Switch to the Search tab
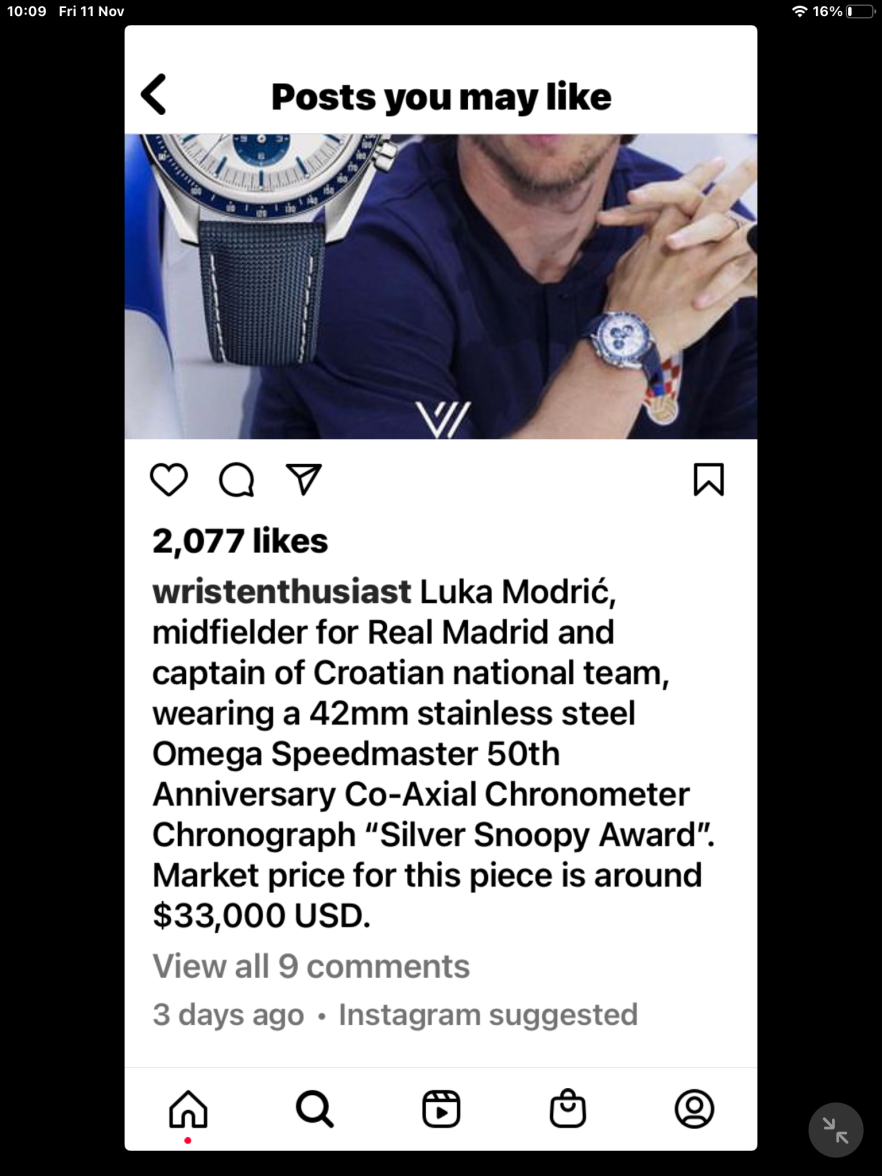 click(x=314, y=1109)
